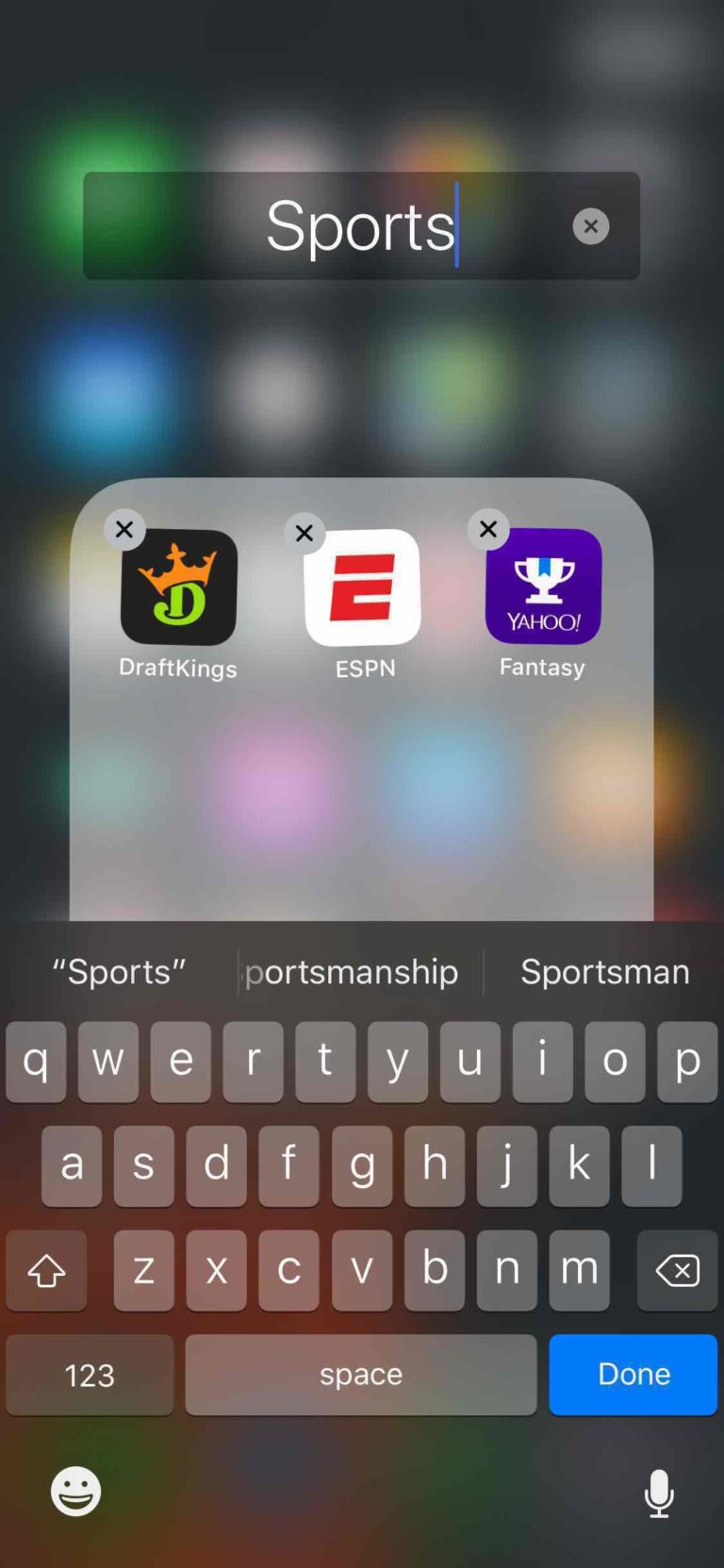Remove ESPN using its delete badge
The width and height of the screenshot is (724, 1568).
click(x=304, y=533)
